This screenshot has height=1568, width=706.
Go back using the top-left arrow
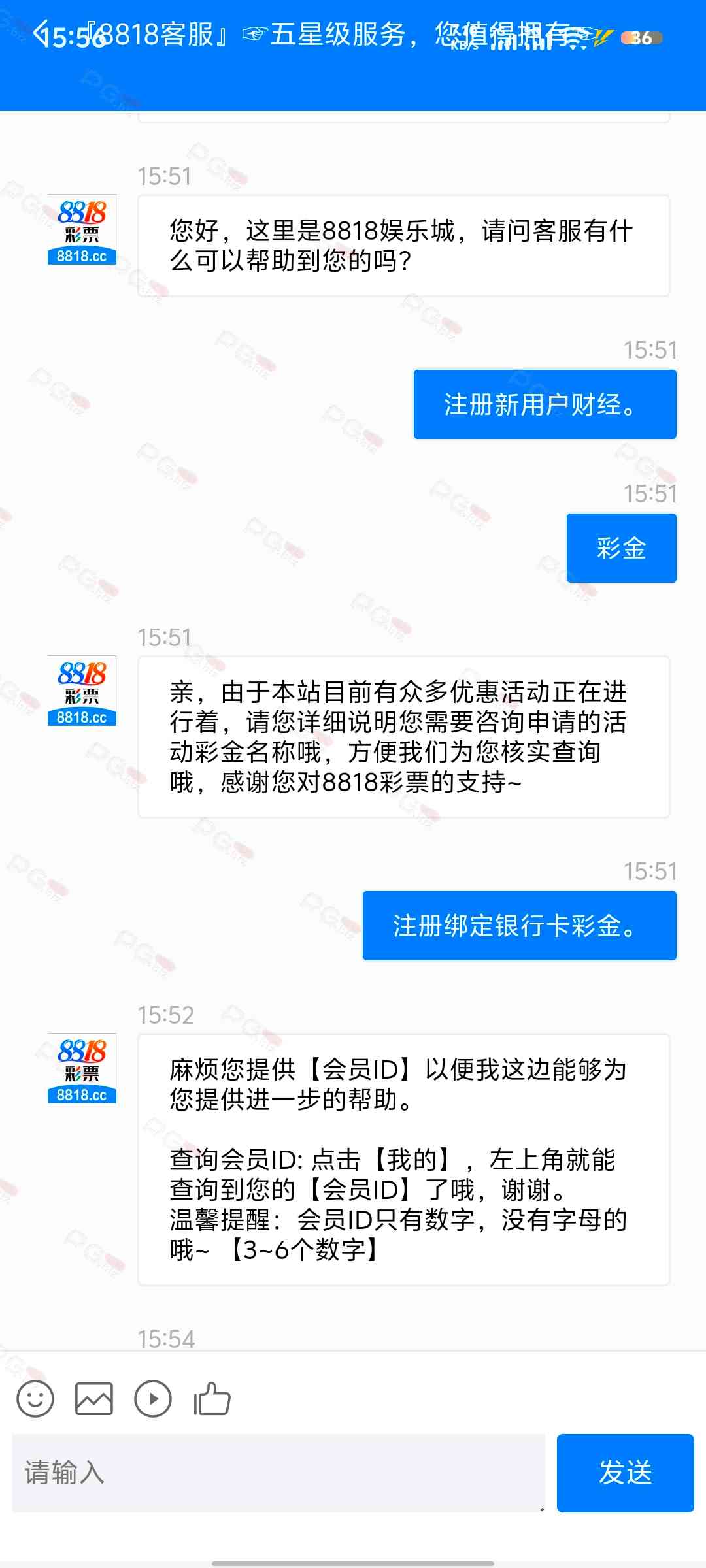41,34
